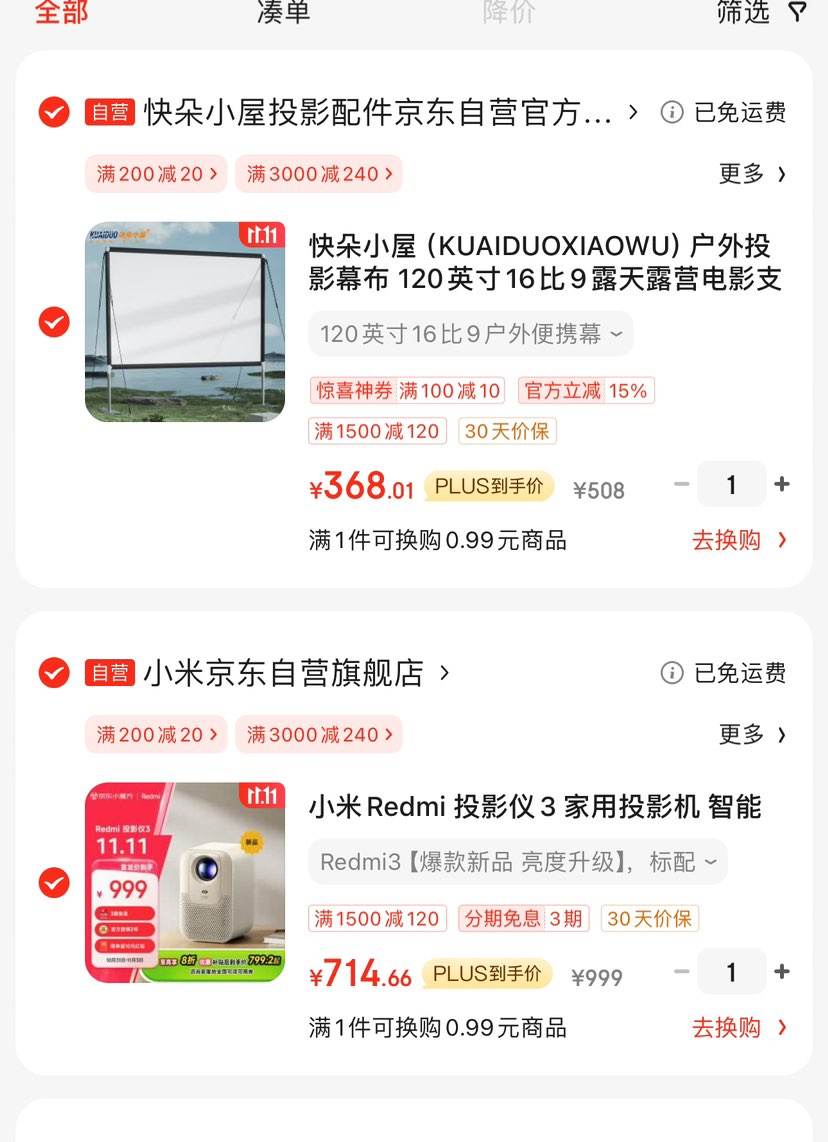828x1142 pixels.
Task: Open the 分期免息 3期 installment tag
Action: [522, 917]
